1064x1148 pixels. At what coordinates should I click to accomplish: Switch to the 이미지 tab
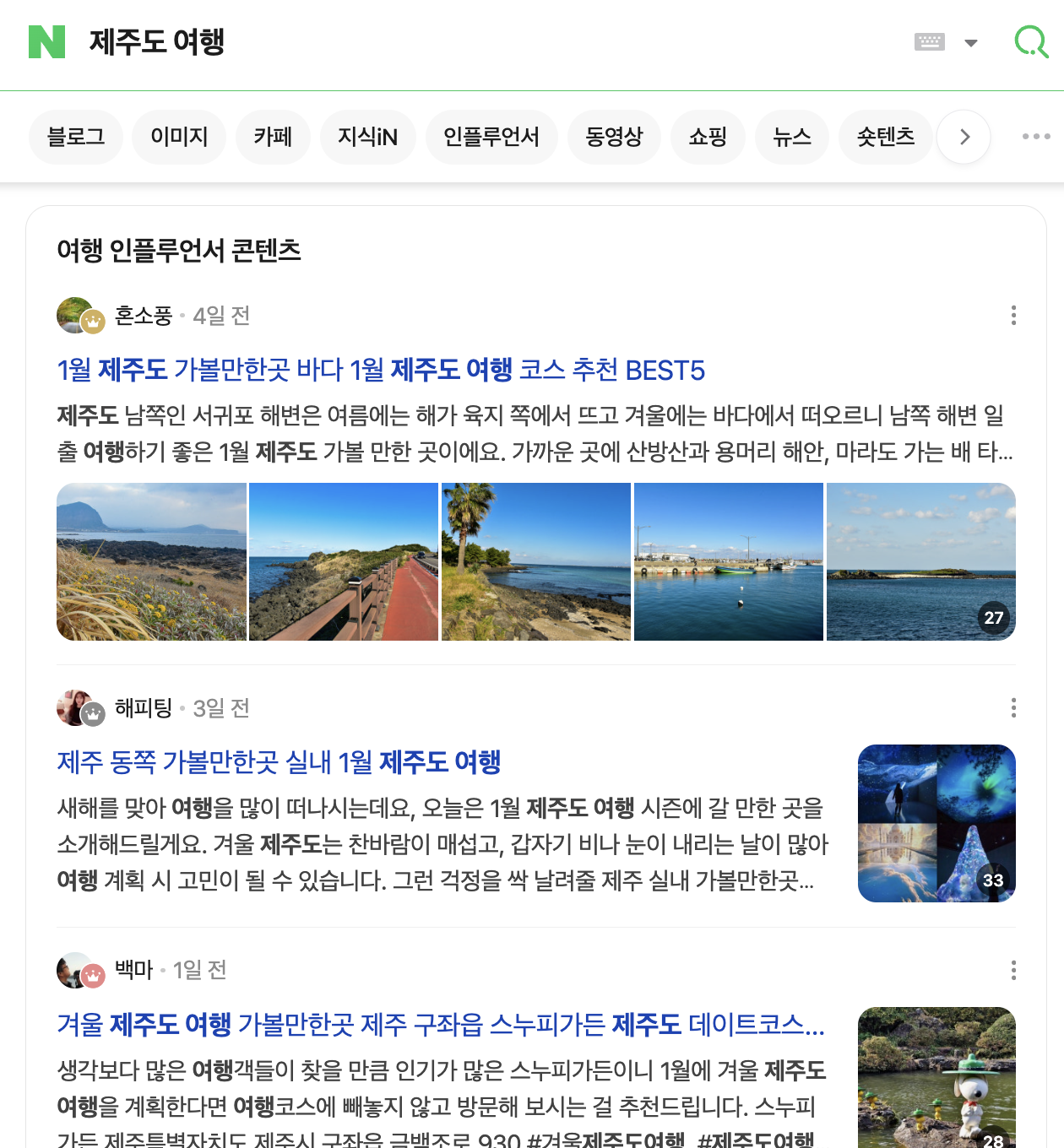(x=178, y=137)
